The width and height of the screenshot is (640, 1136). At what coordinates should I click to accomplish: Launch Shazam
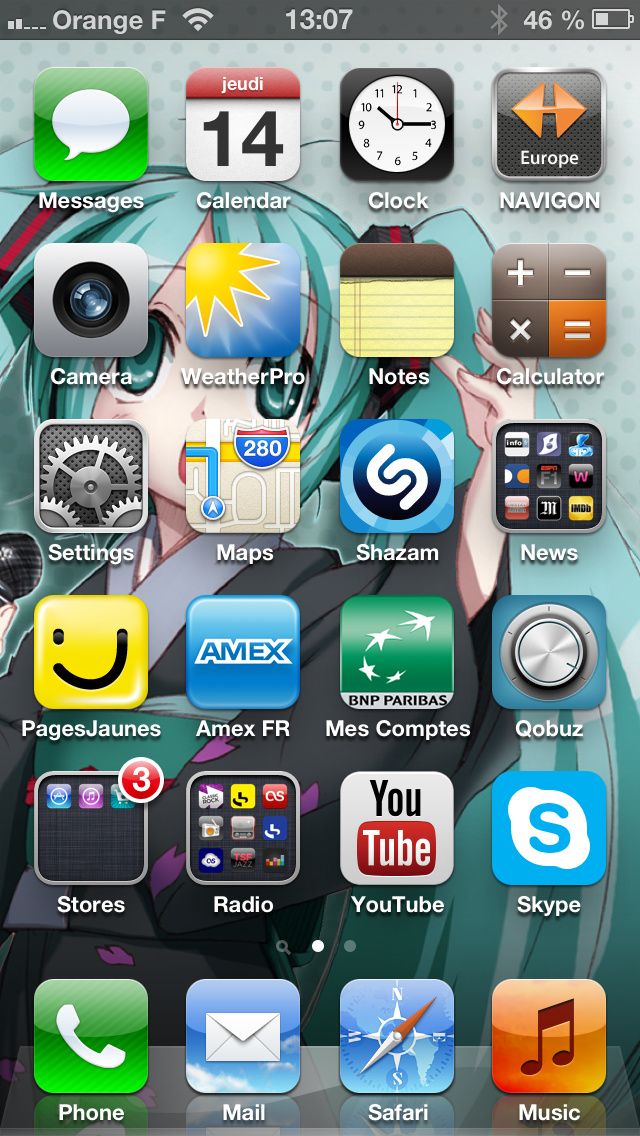397,476
